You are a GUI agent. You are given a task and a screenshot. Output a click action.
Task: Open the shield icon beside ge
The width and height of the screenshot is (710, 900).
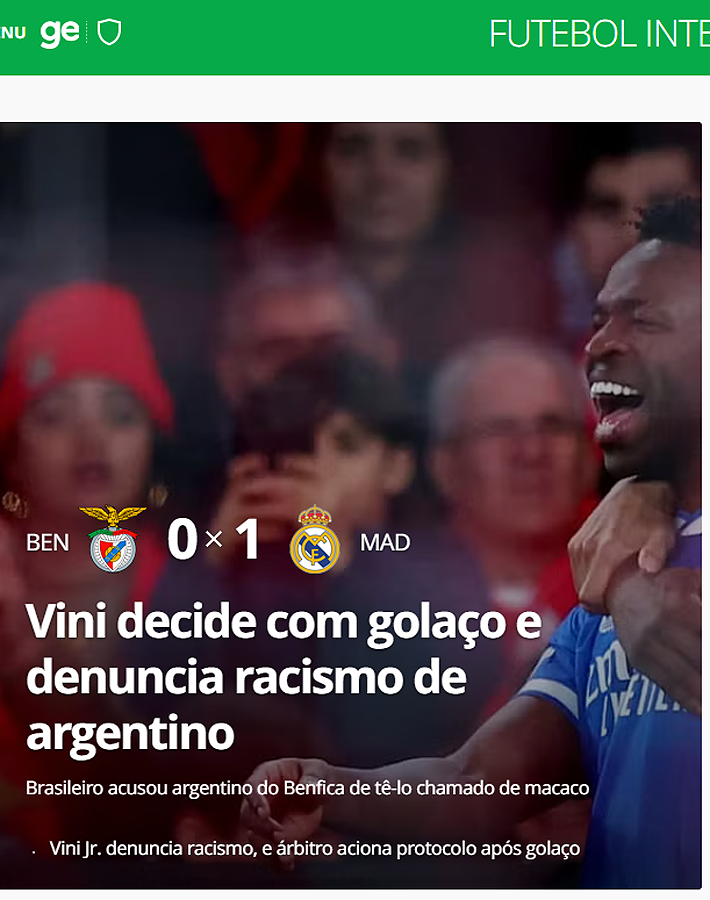pyautogui.click(x=109, y=33)
